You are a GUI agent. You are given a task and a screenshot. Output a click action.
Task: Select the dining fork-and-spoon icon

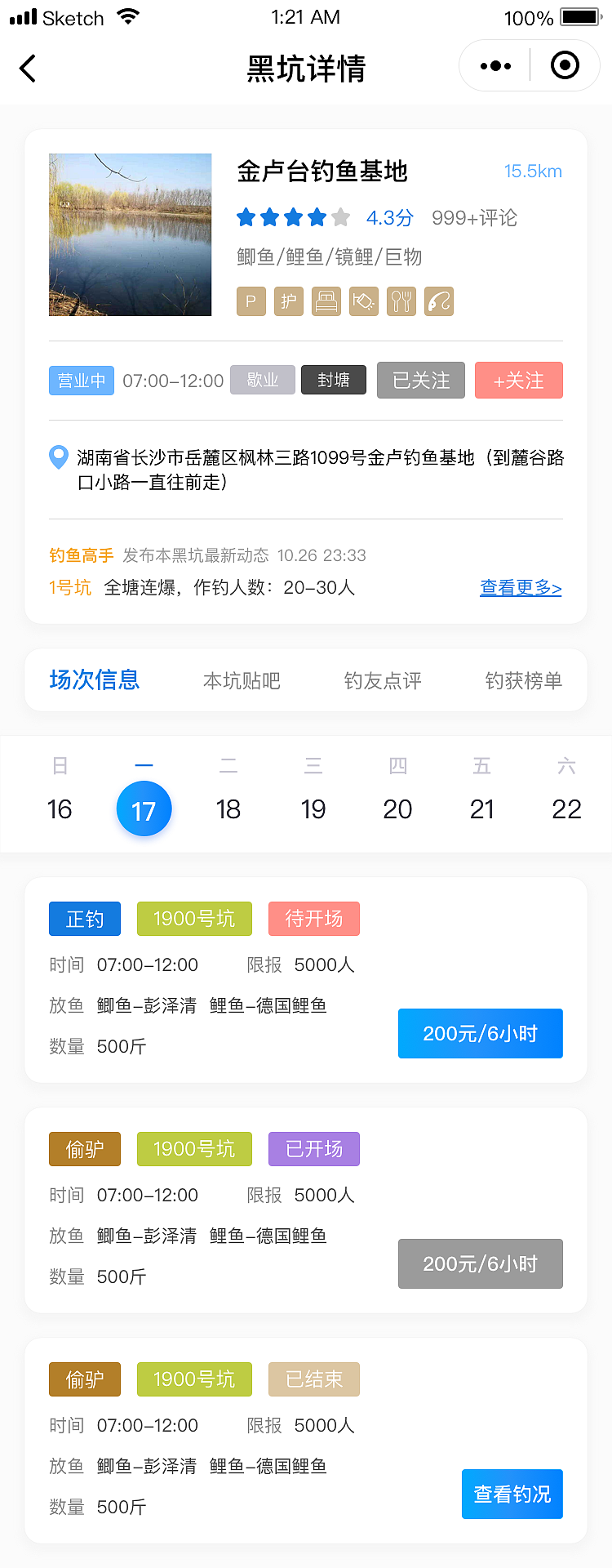click(401, 301)
